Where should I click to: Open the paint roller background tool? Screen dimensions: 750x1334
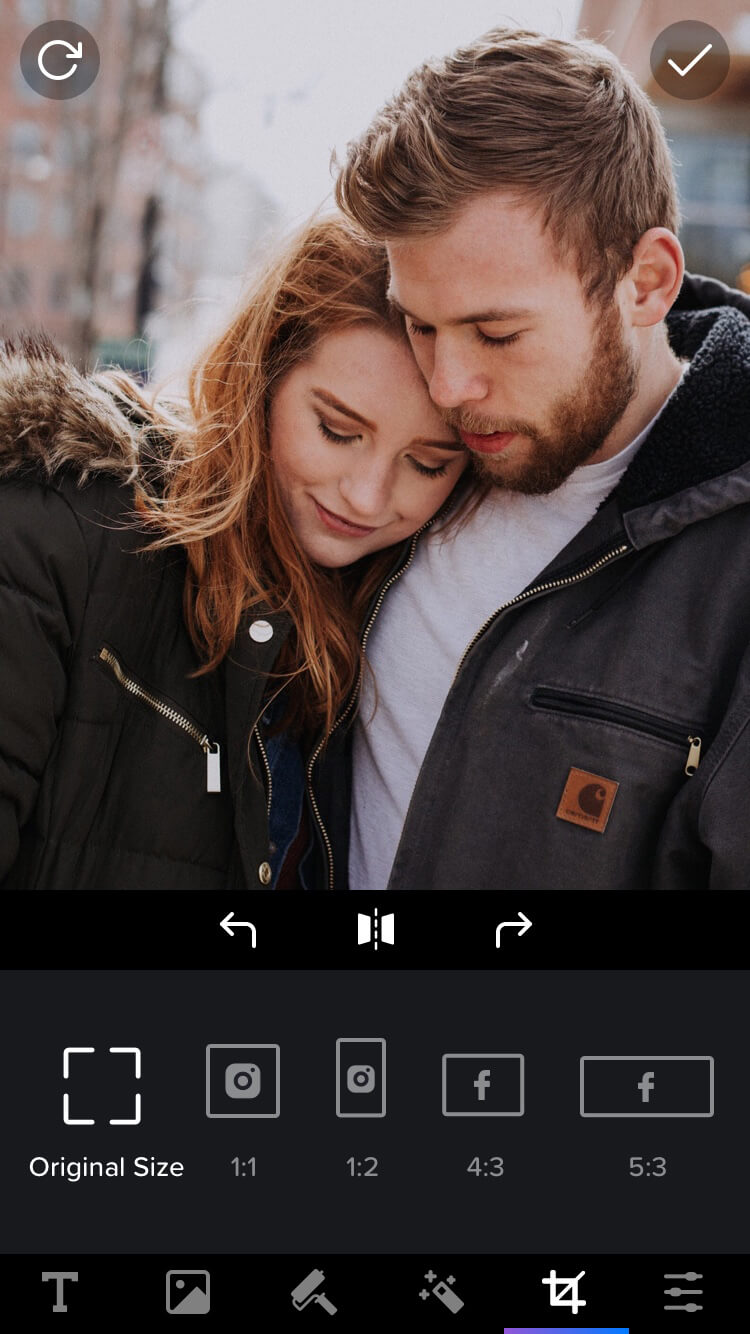(314, 1292)
